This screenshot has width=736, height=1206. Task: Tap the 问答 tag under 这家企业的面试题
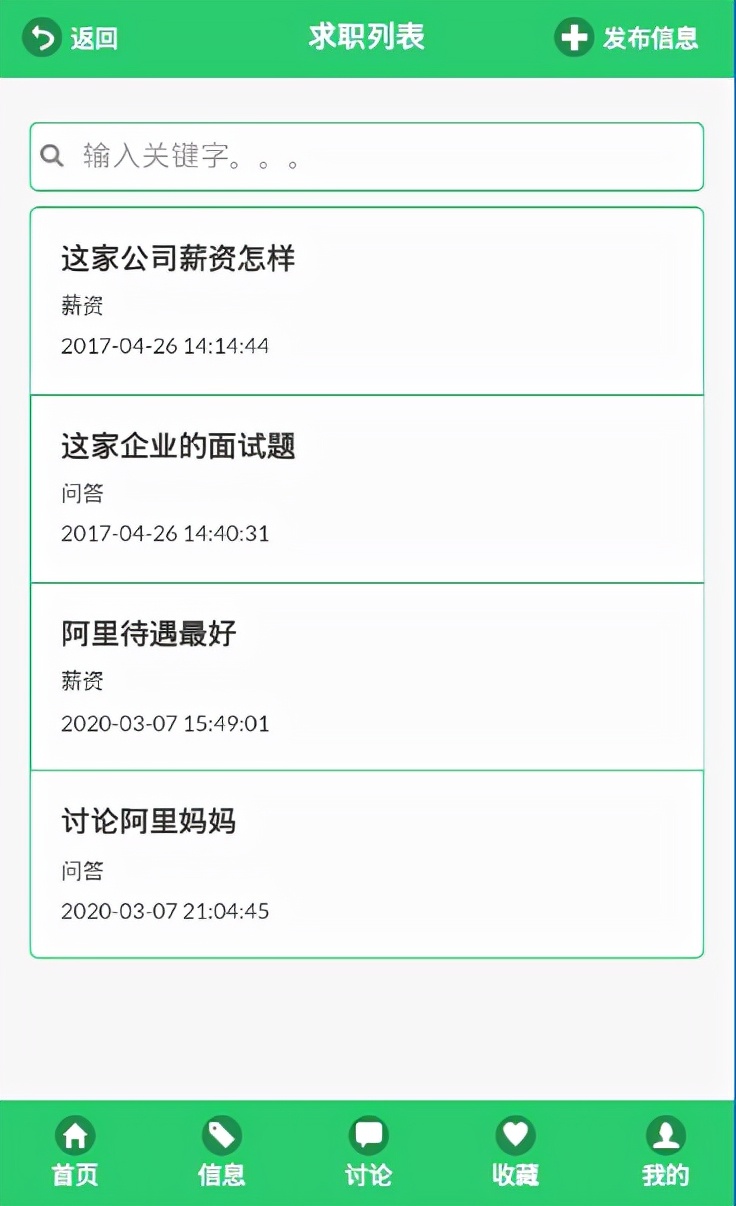(81, 493)
